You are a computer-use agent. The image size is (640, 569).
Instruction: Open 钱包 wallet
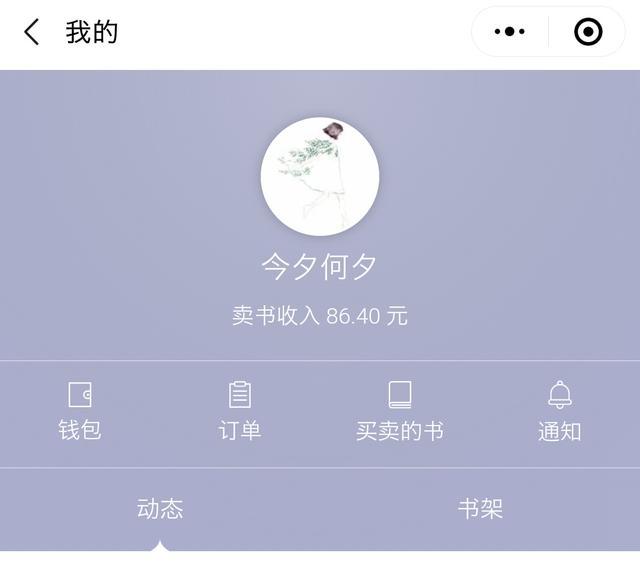tap(80, 411)
